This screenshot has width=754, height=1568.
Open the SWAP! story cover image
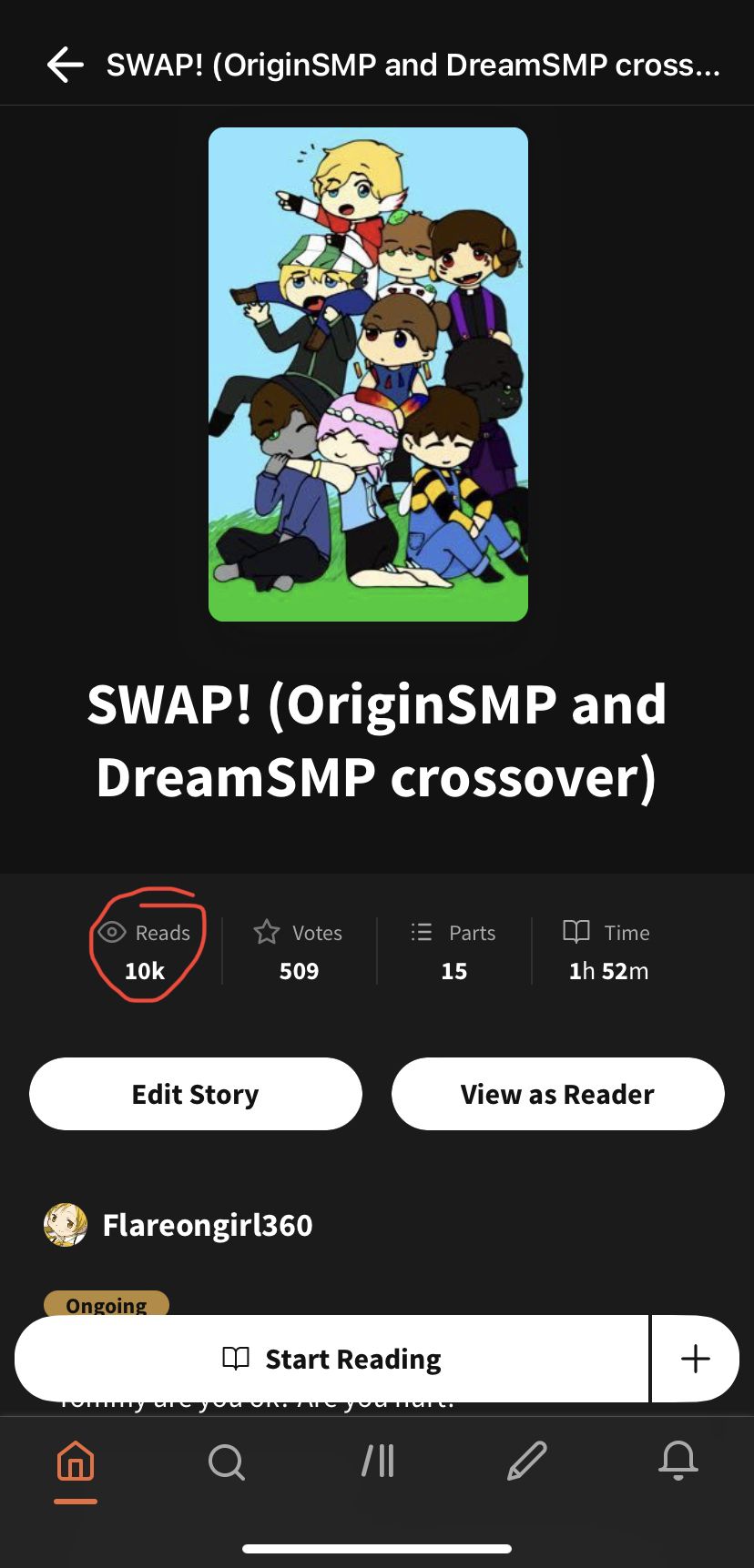pos(368,374)
